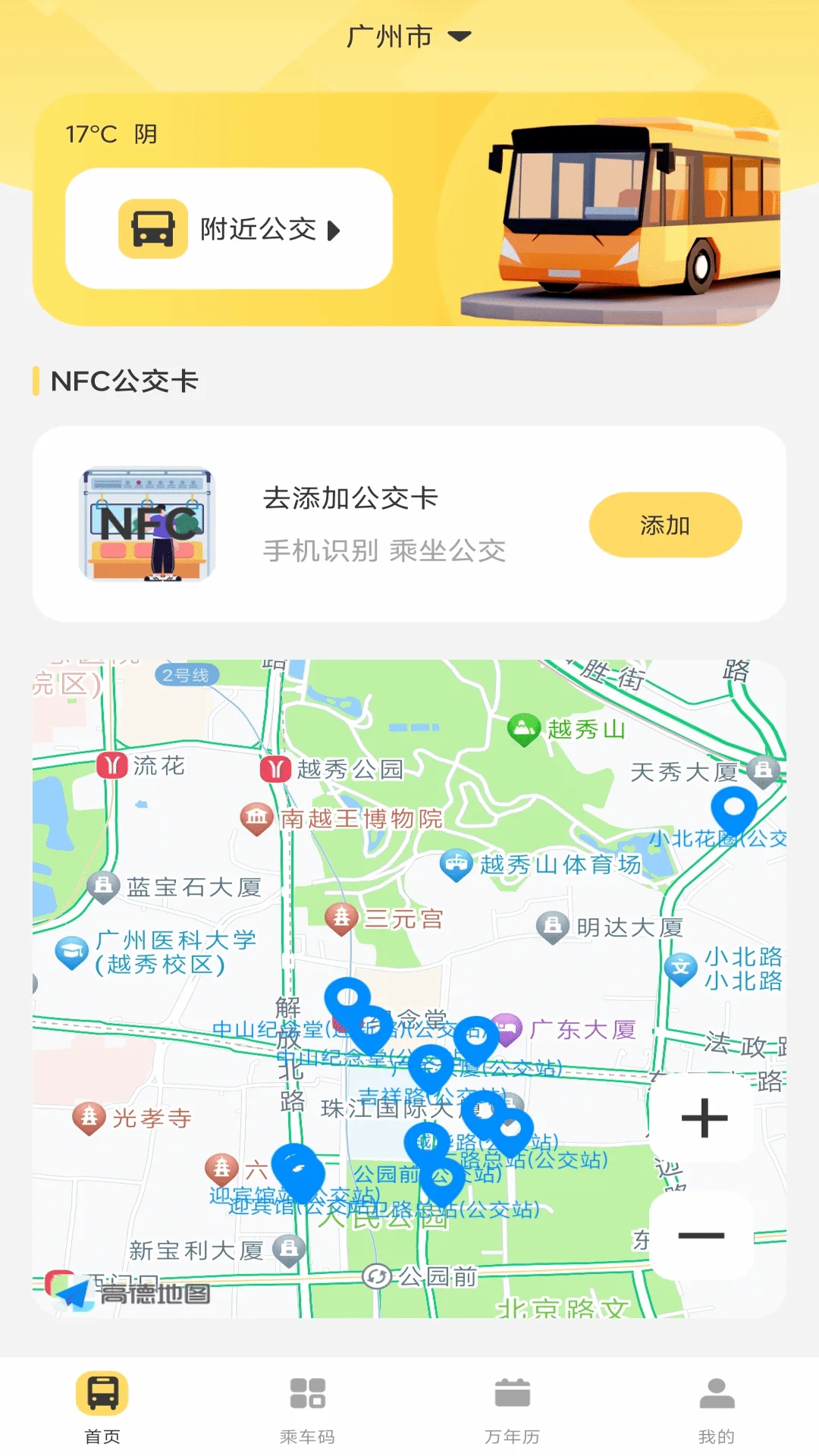Expand the city list via the chevron

(460, 35)
